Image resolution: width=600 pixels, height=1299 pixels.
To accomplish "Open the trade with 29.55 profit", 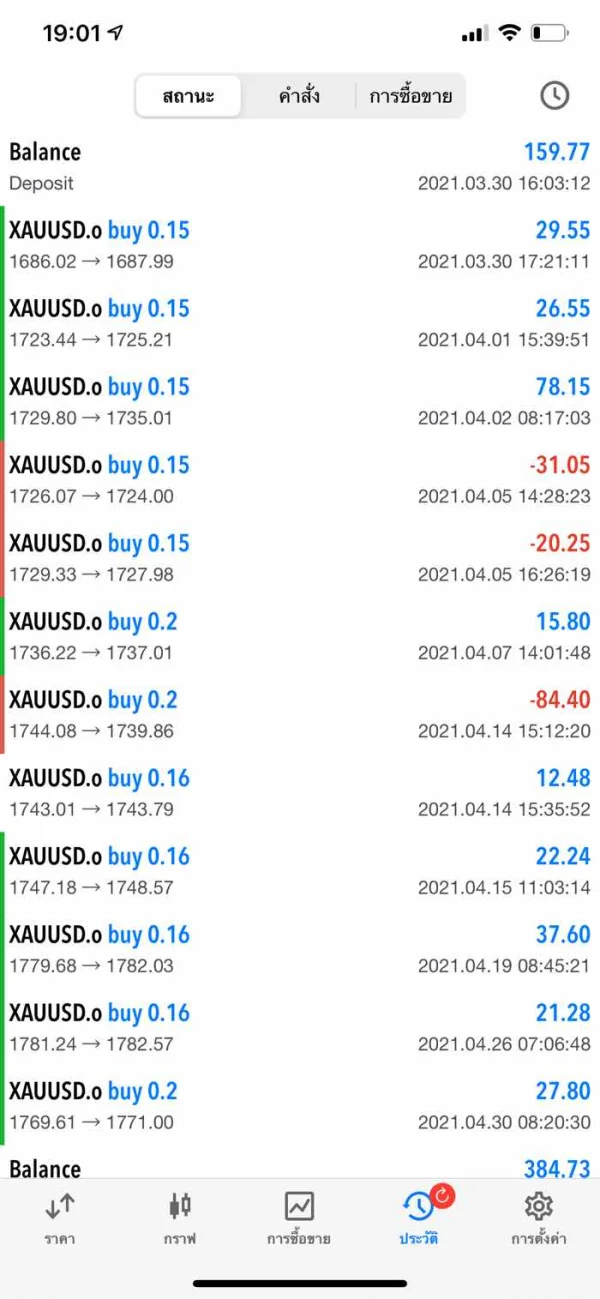I will coord(300,245).
